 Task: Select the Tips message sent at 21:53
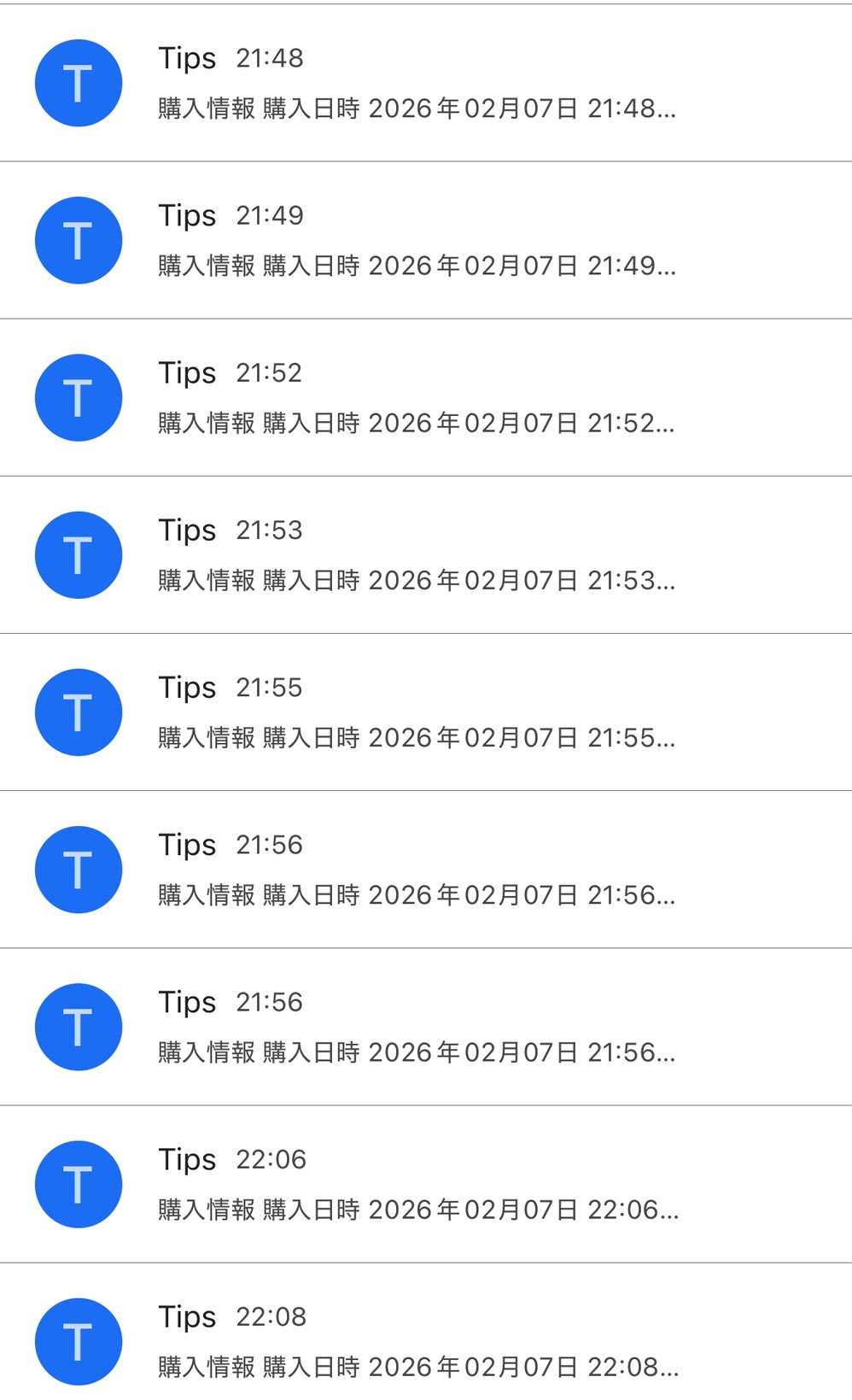click(417, 555)
